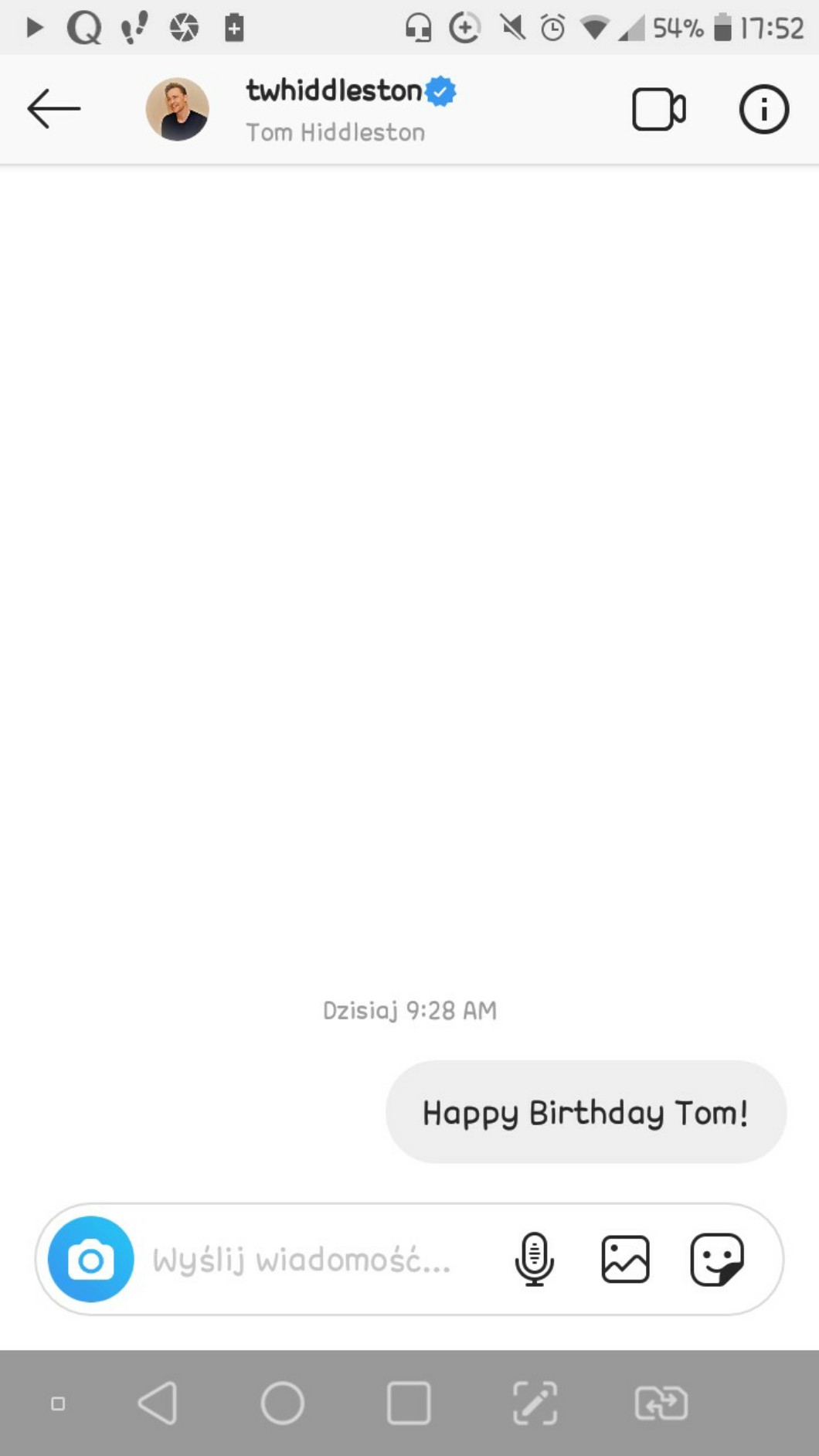819x1456 pixels.
Task: Record a voice message with the microphone
Action: (x=534, y=1259)
